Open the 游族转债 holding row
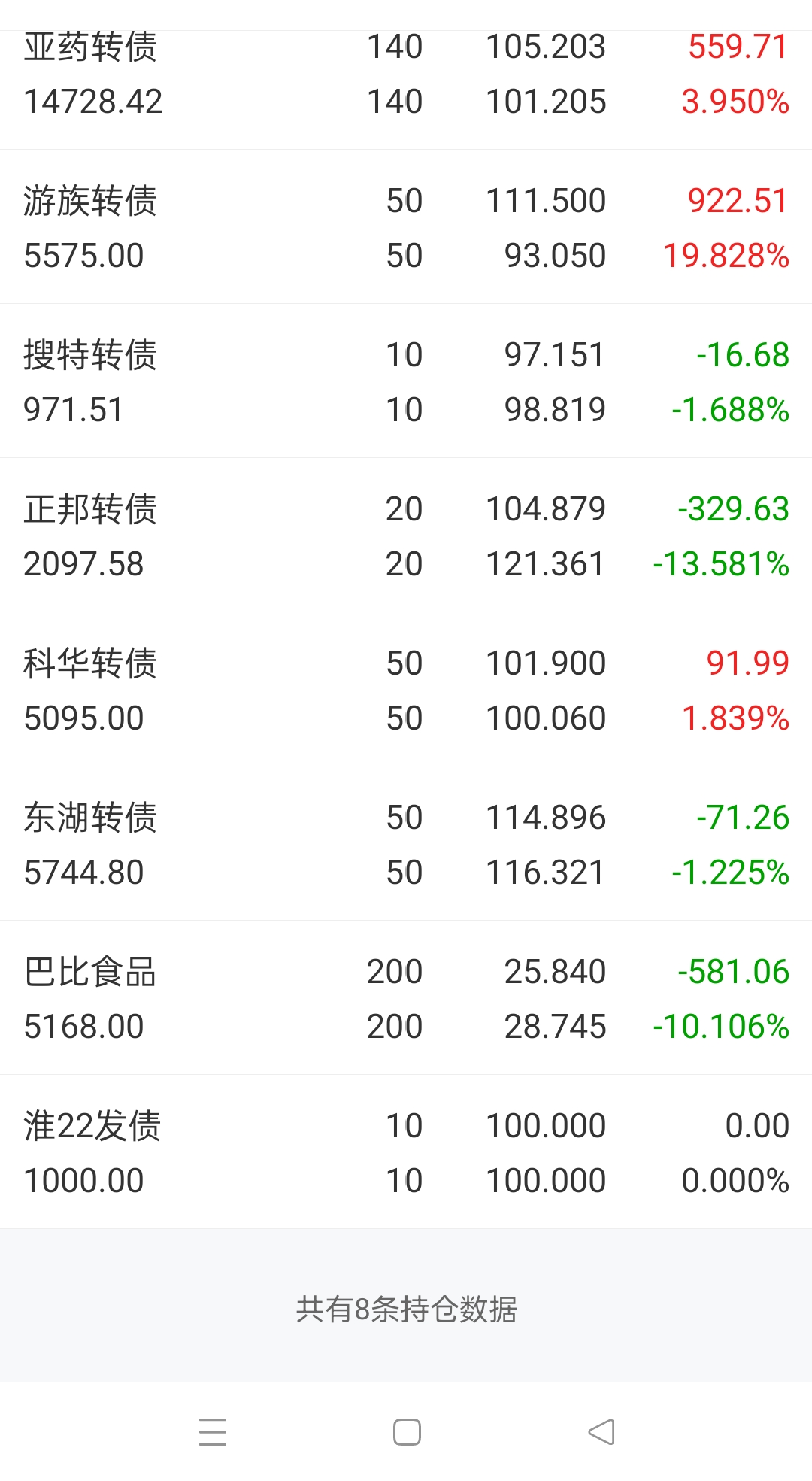812x1481 pixels. pyautogui.click(x=406, y=226)
